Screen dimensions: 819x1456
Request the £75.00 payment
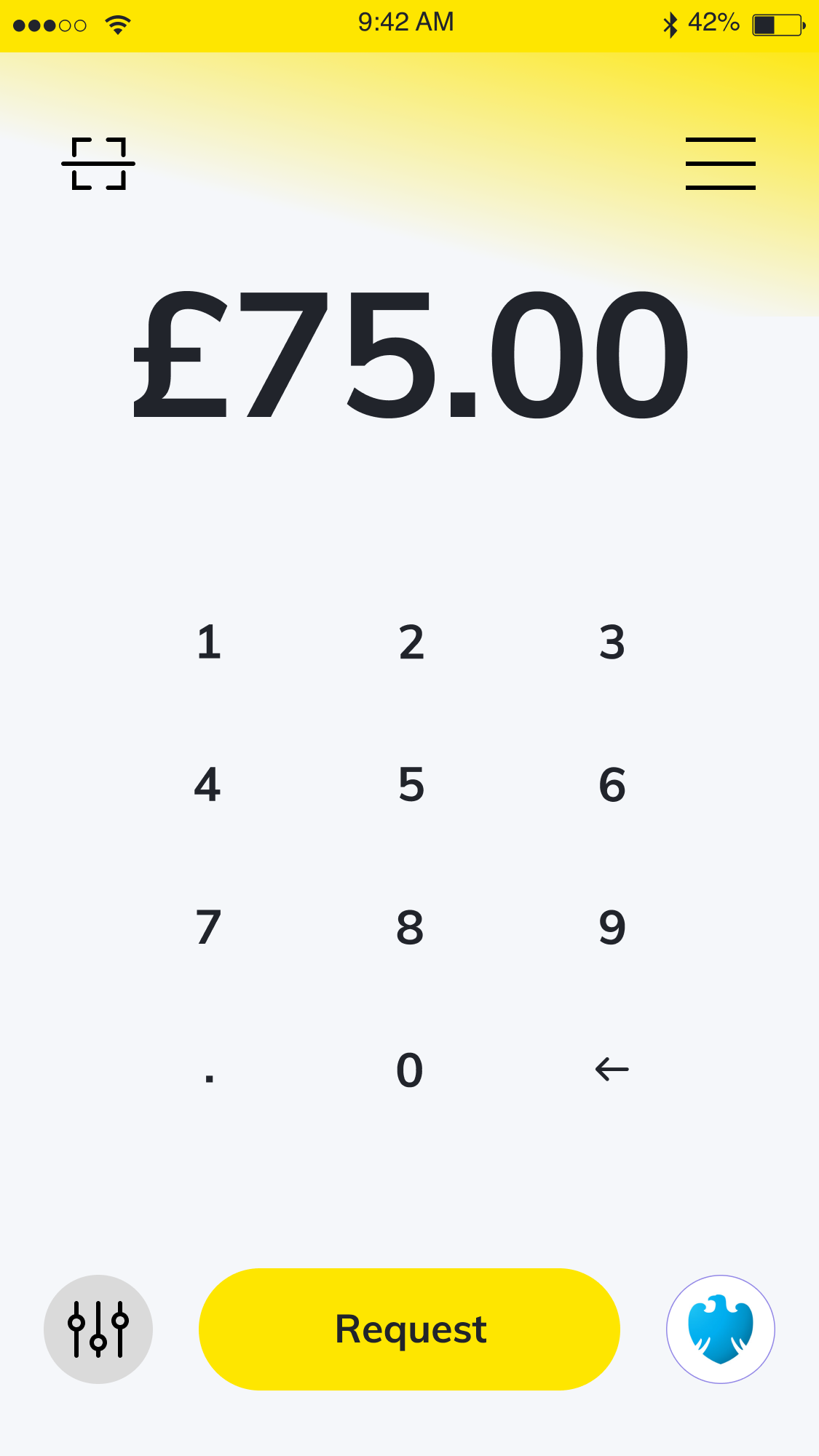tap(409, 1329)
